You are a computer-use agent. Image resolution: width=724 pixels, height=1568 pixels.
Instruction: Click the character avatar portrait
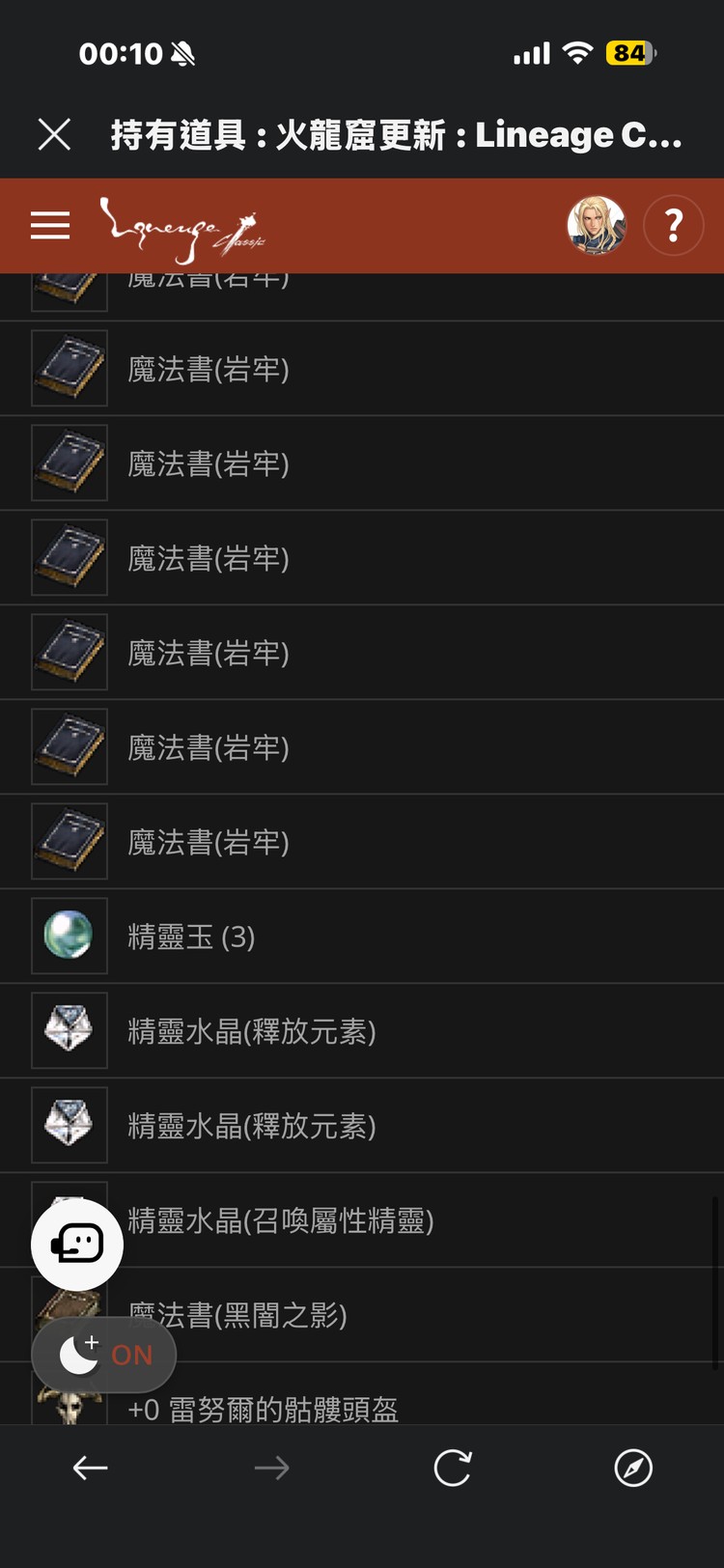point(596,225)
